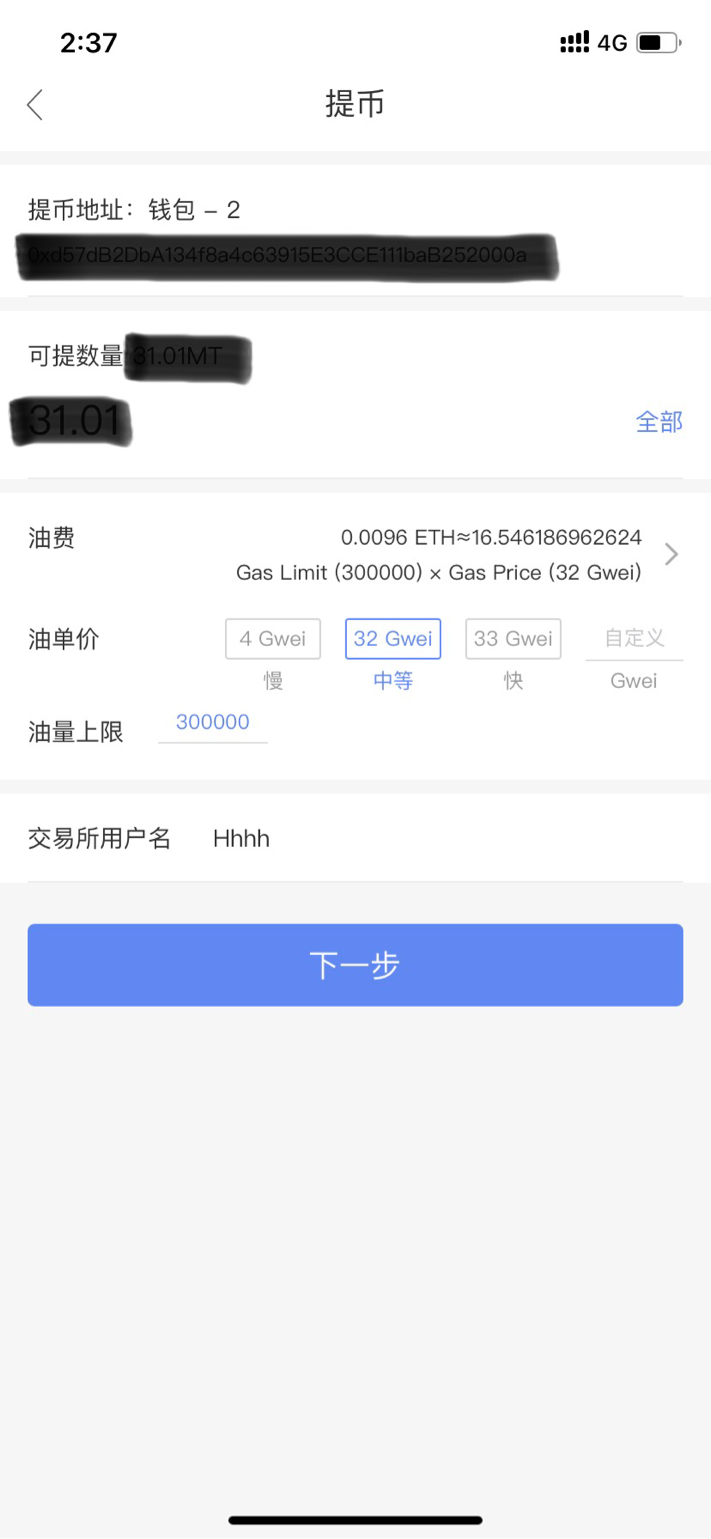
Task: Edit the withdrawal amount field
Action: 320,422
